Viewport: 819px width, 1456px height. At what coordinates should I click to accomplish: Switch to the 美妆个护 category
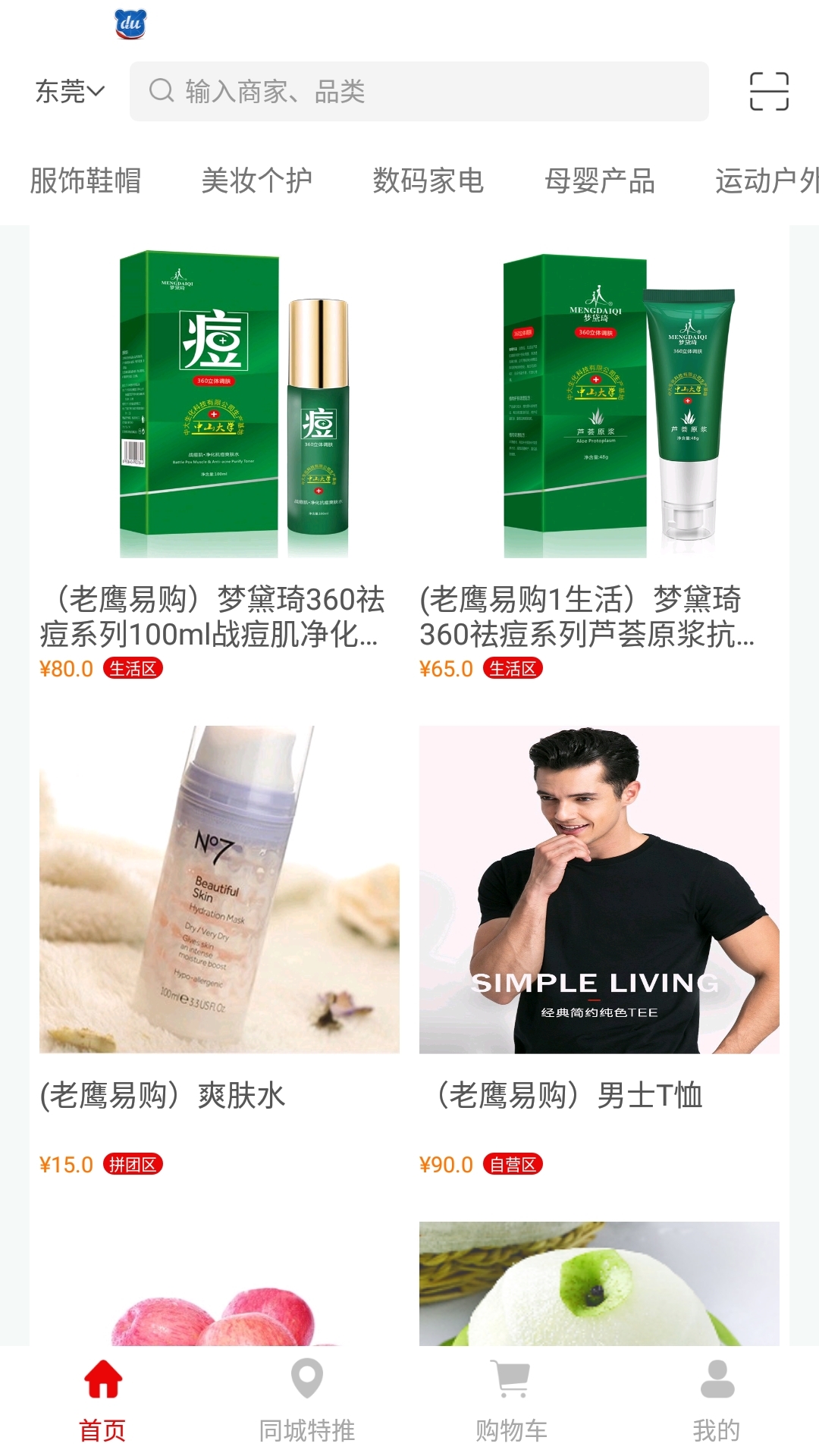click(x=256, y=180)
